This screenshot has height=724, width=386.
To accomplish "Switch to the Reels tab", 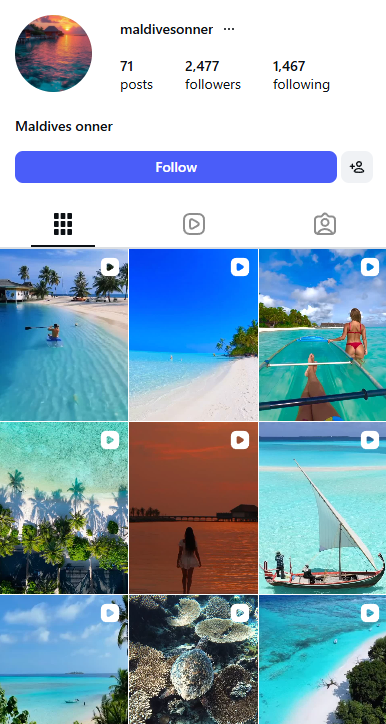I will (194, 224).
